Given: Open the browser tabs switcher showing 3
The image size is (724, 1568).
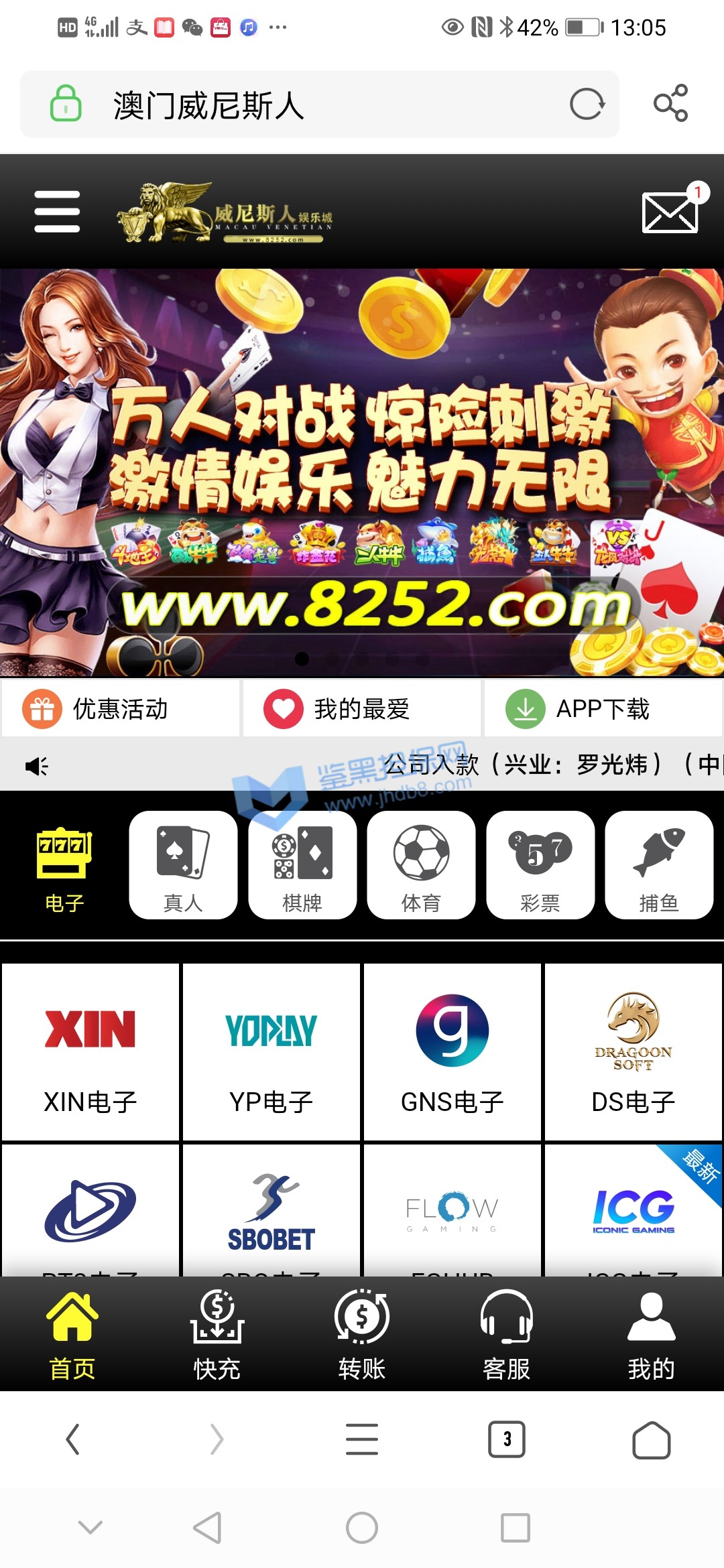Looking at the screenshot, I should tap(507, 1439).
